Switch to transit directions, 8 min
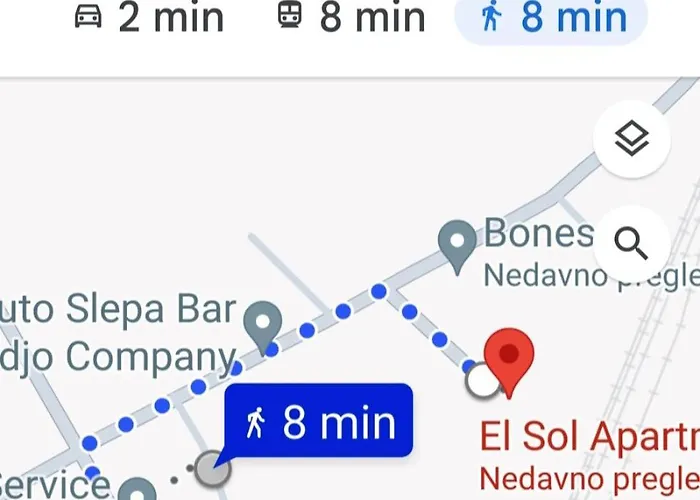The width and height of the screenshot is (700, 500). pos(350,17)
